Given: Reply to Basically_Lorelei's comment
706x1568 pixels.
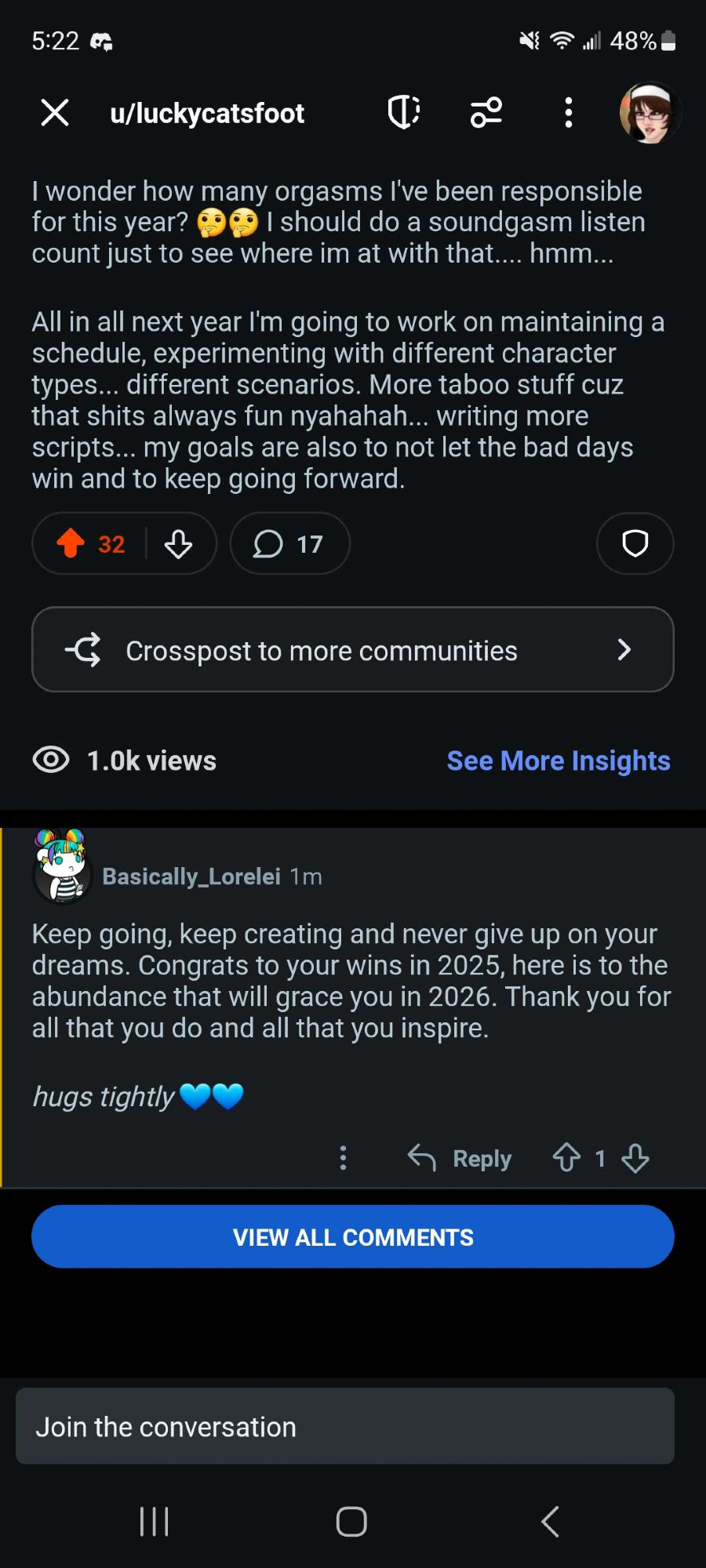Looking at the screenshot, I should pos(460,1158).
